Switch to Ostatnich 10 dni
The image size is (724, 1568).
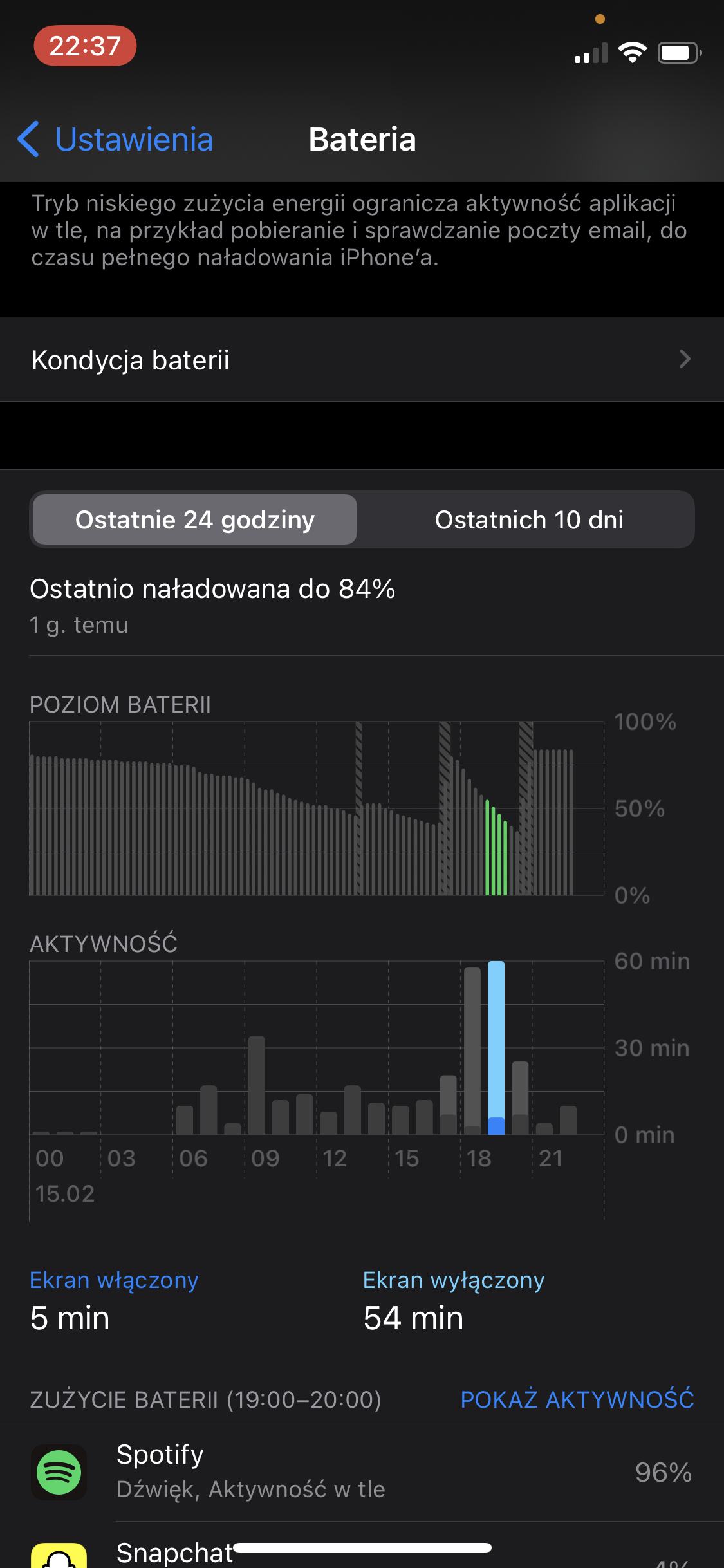click(528, 519)
